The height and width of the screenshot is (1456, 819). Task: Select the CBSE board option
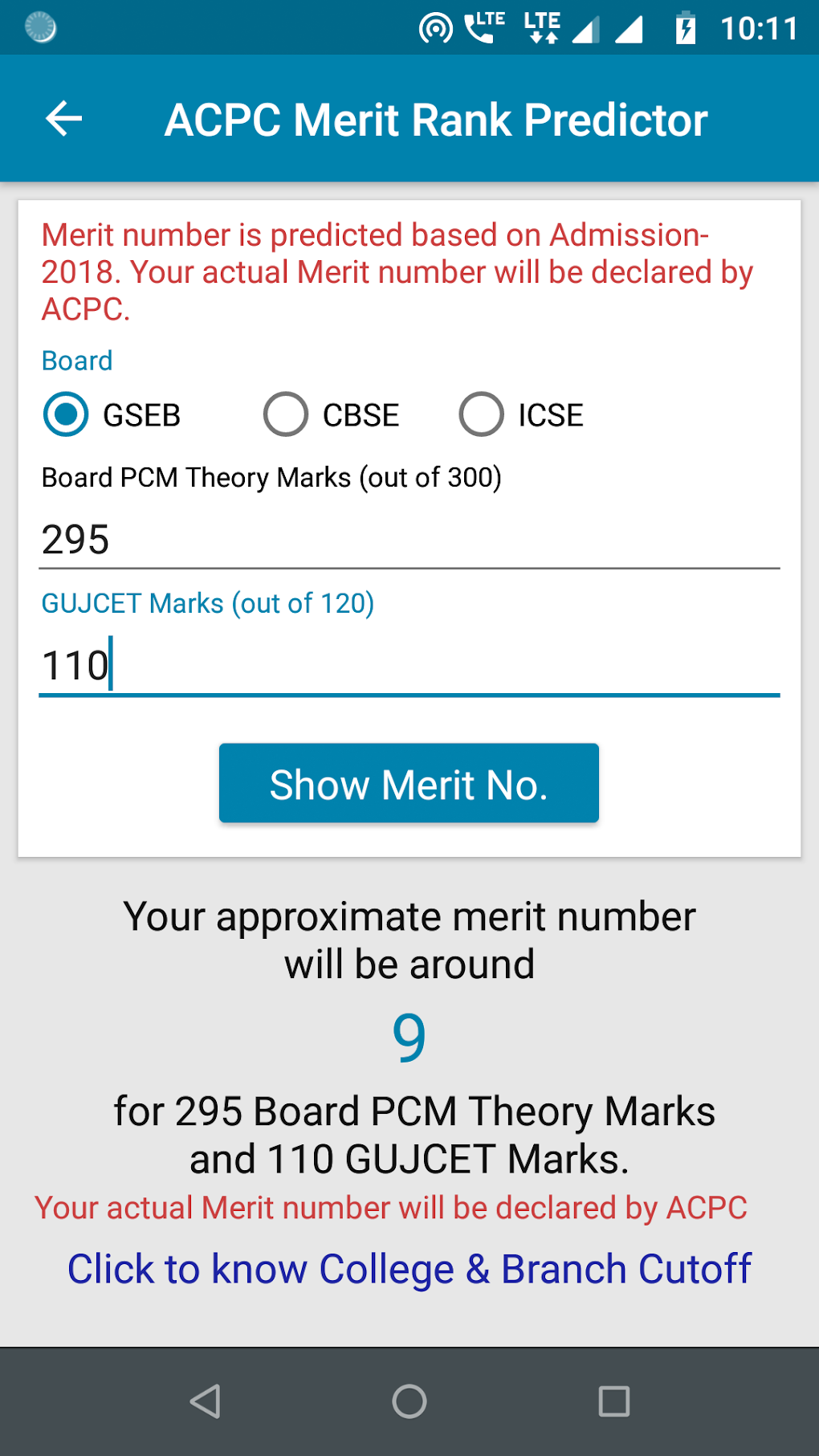(x=286, y=414)
